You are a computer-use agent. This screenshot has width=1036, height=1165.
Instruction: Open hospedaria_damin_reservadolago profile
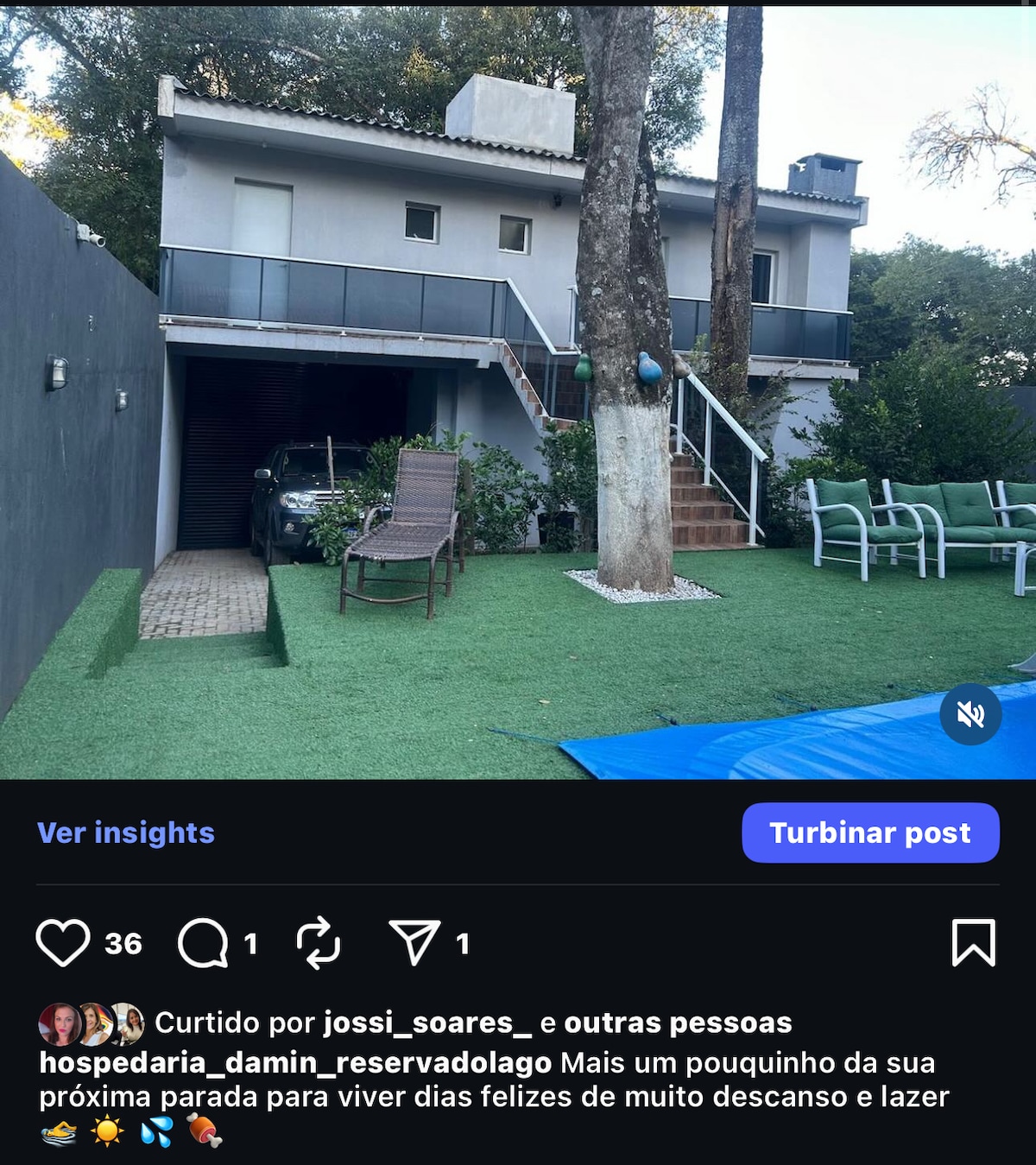[x=295, y=1063]
